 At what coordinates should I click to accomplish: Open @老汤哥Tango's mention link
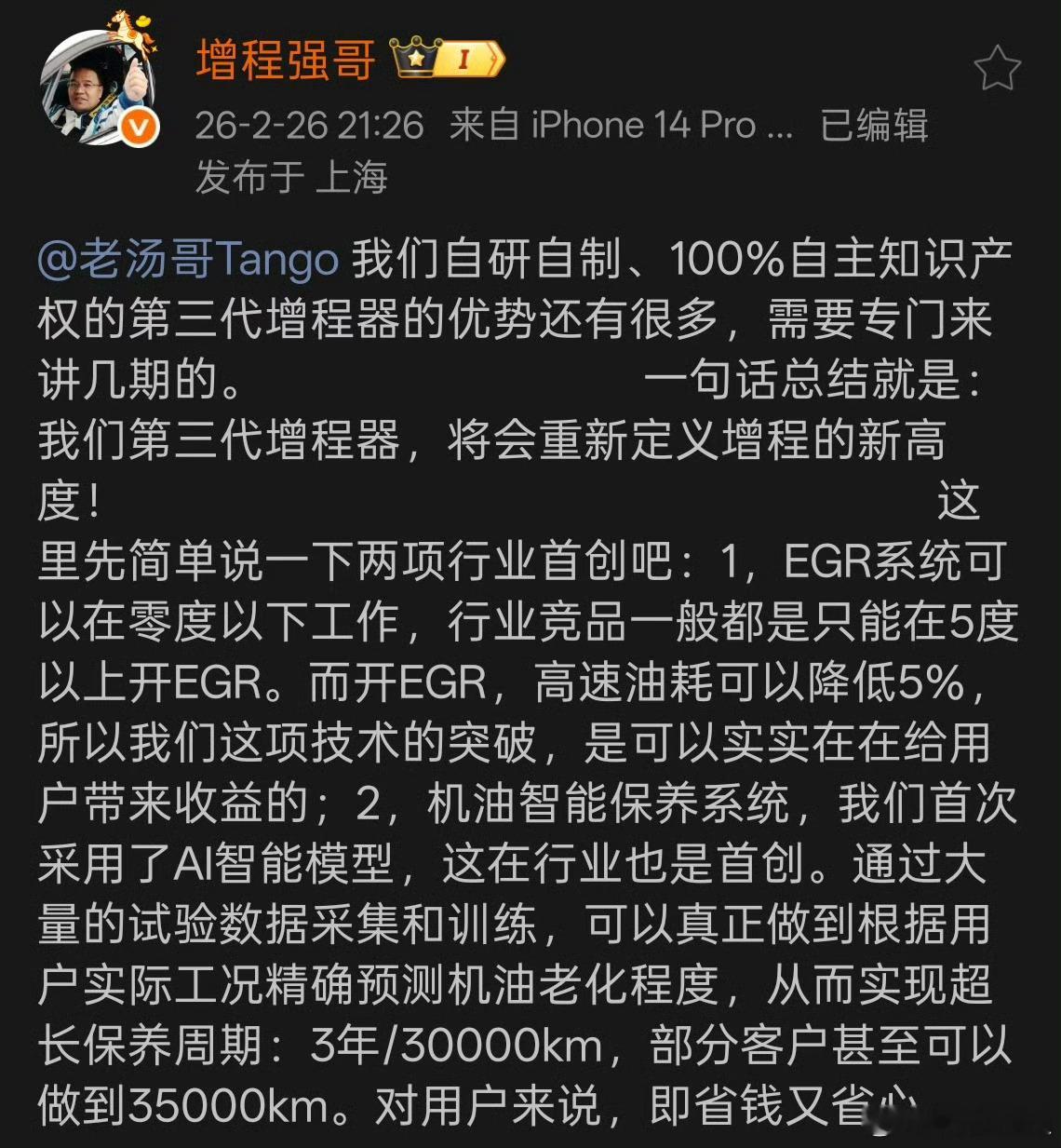click(186, 259)
